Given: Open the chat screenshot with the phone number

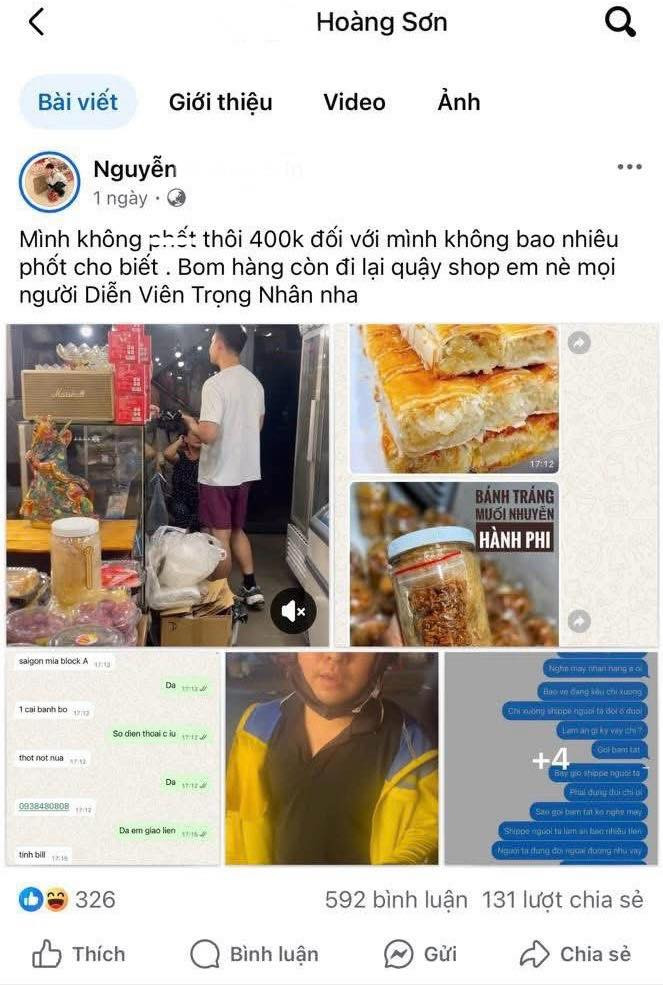Looking at the screenshot, I should 112,758.
